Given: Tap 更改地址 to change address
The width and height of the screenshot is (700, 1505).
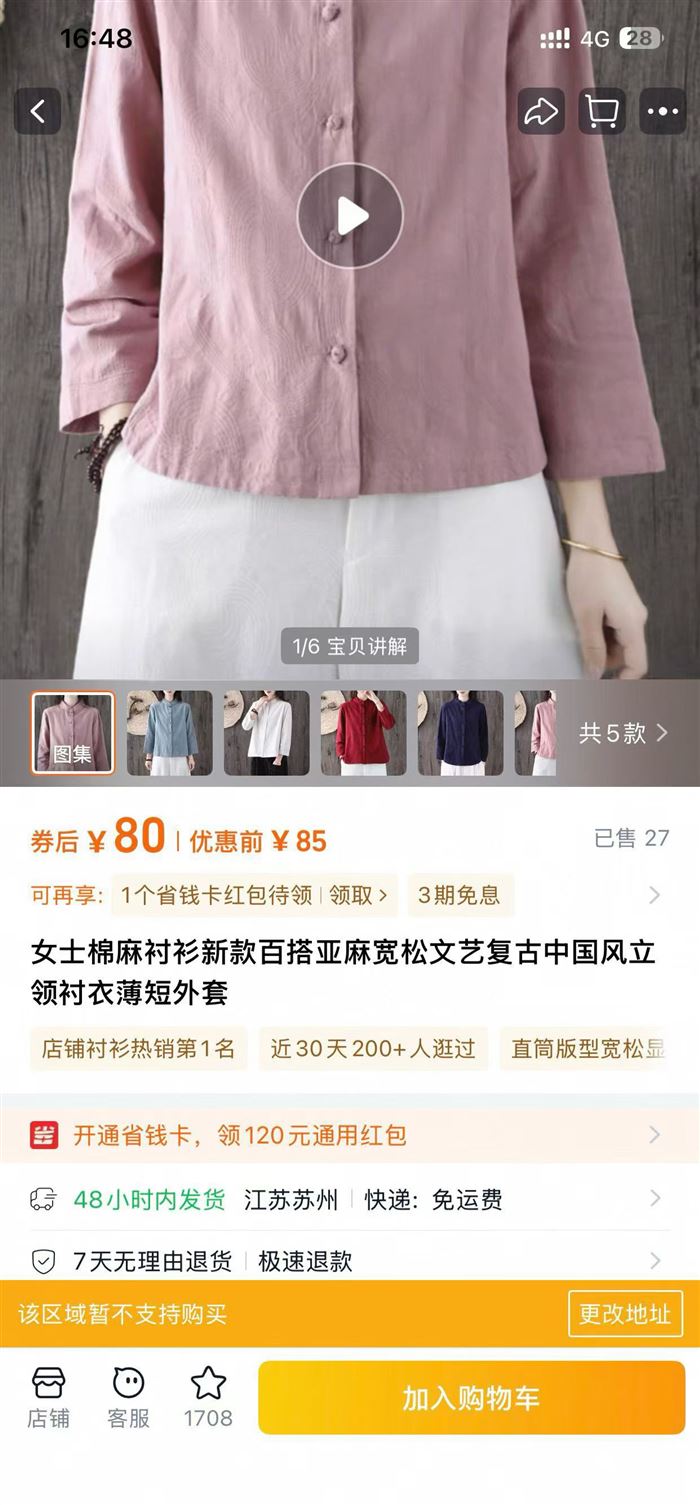Looking at the screenshot, I should (625, 1313).
